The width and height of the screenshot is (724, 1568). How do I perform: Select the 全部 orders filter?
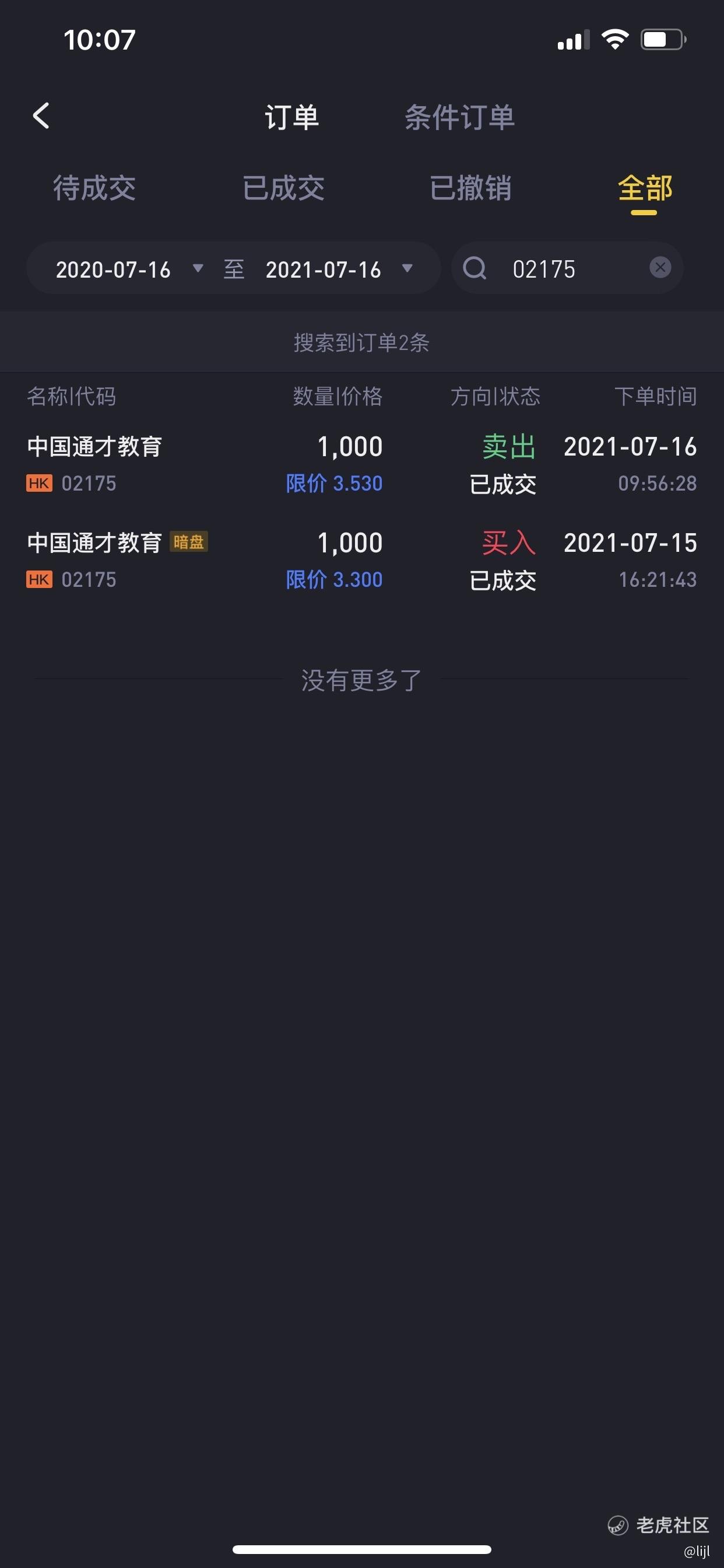click(x=644, y=188)
